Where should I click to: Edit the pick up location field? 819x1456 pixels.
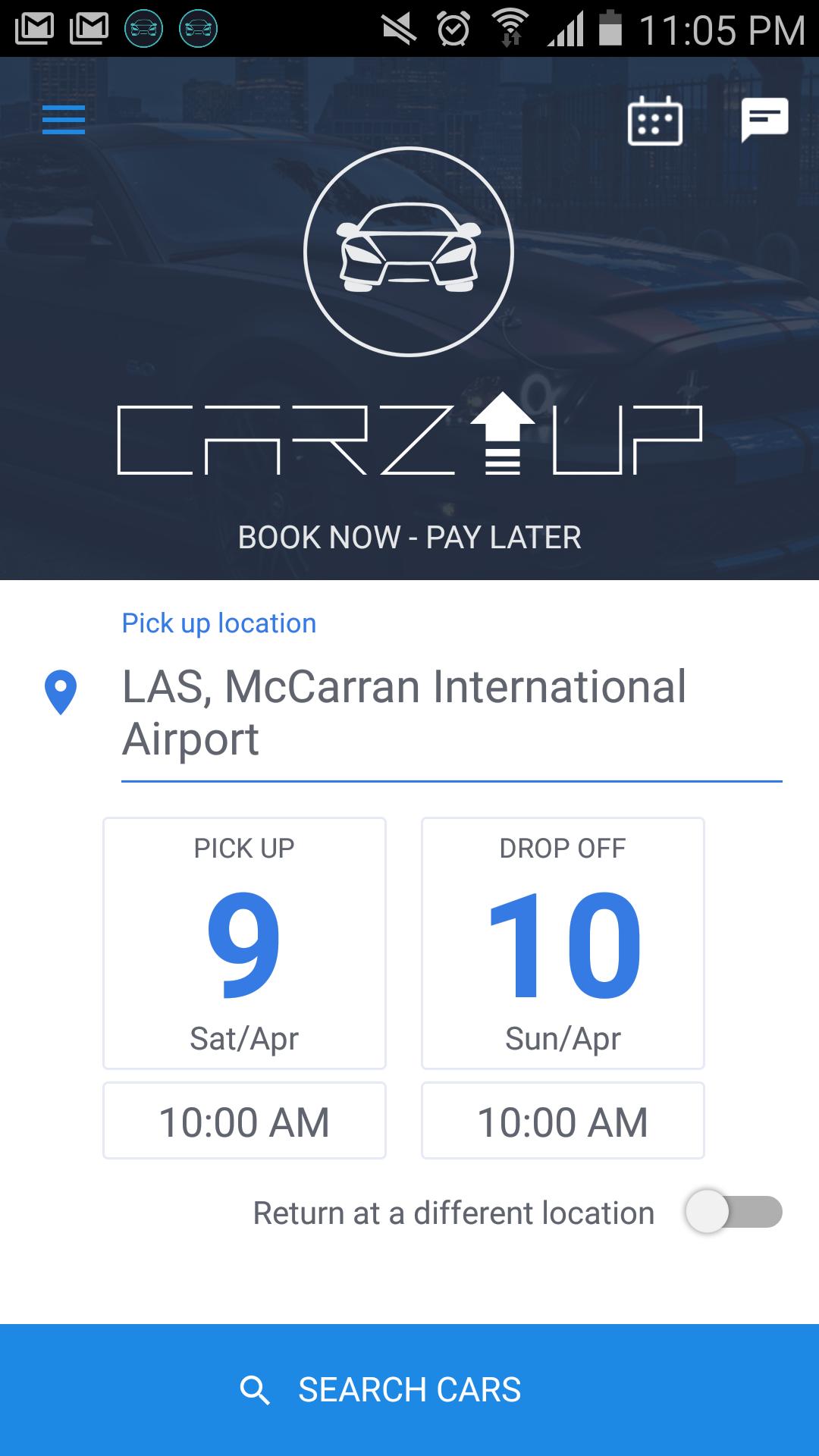[450, 713]
